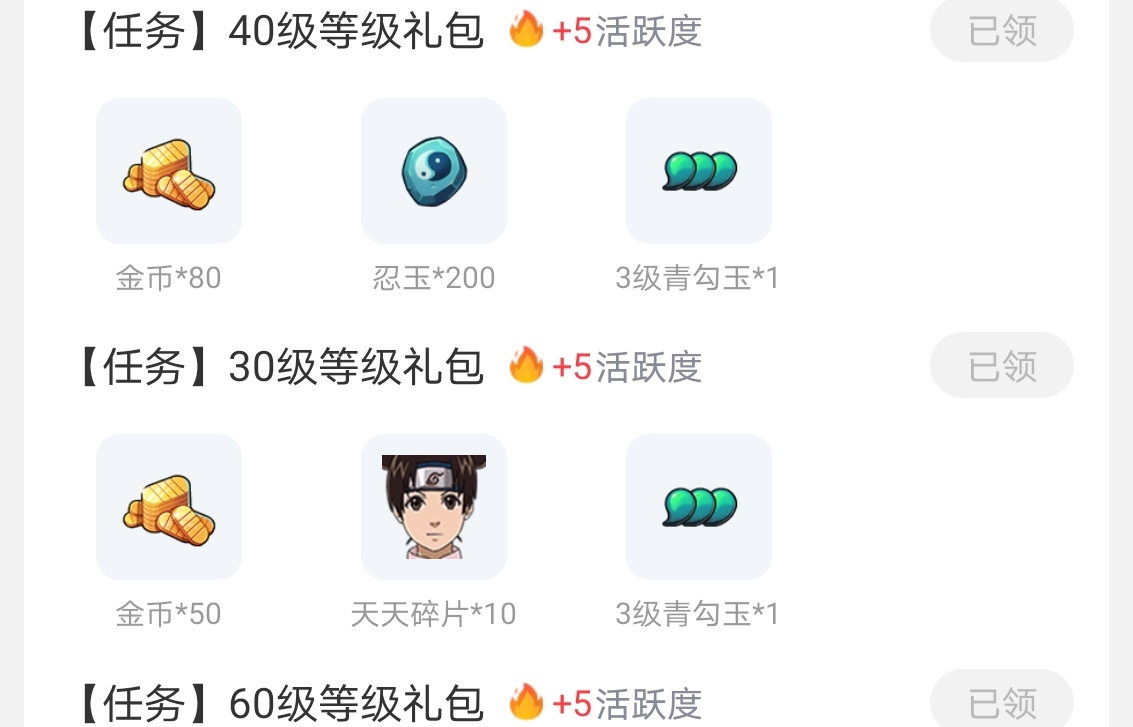The image size is (1133, 727).
Task: View 天天碎片*10 reward item
Action: pos(434,507)
